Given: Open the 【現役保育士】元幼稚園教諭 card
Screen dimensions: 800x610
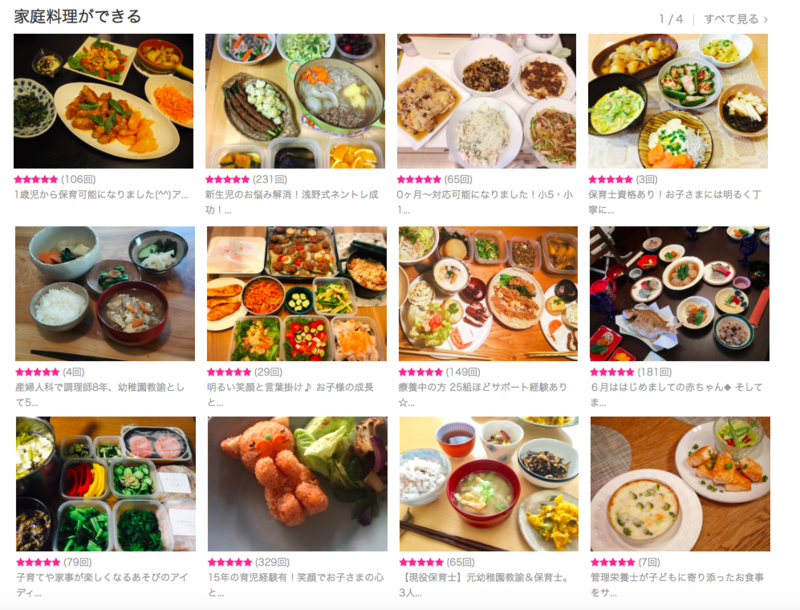Looking at the screenshot, I should point(486,484).
